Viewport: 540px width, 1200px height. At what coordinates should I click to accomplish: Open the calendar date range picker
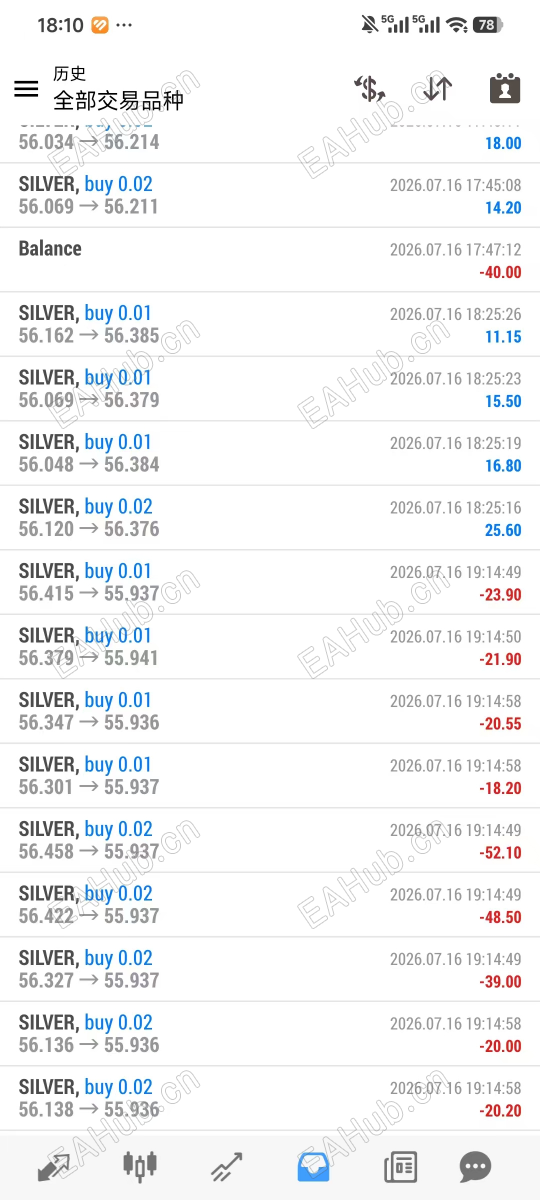point(505,88)
